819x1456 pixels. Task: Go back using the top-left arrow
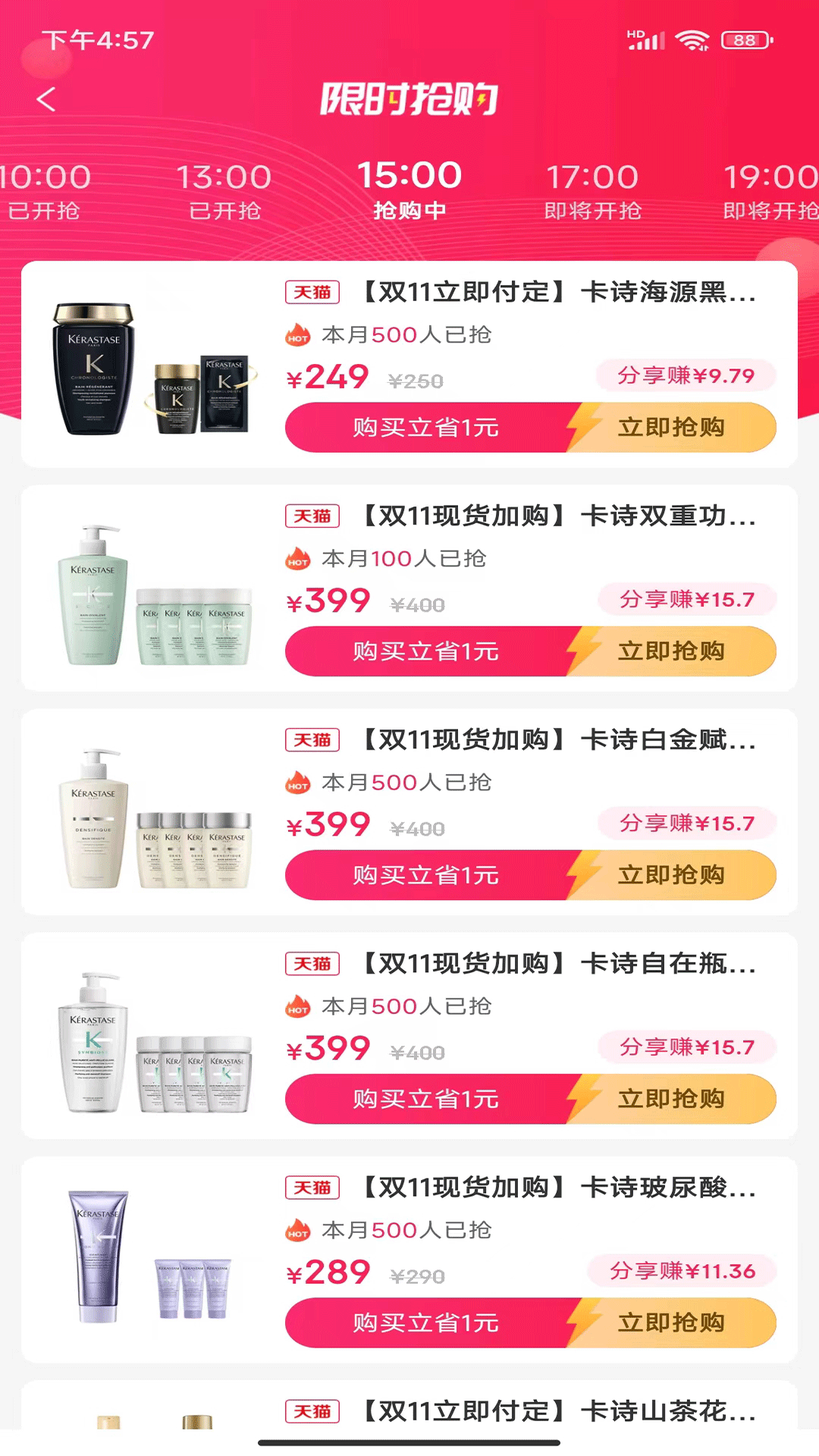point(46,99)
